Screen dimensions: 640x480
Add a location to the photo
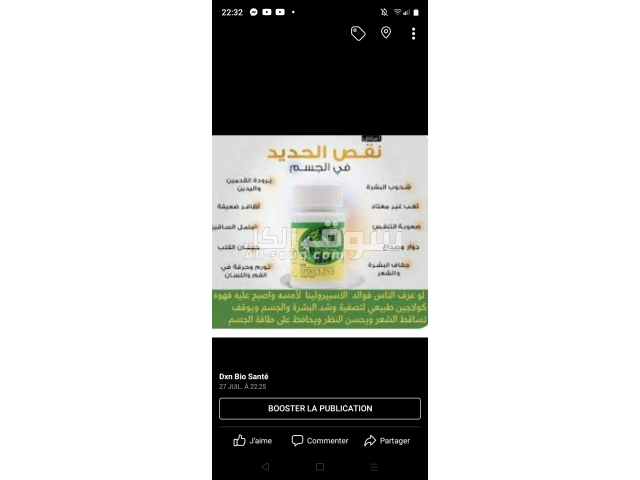[x=386, y=33]
